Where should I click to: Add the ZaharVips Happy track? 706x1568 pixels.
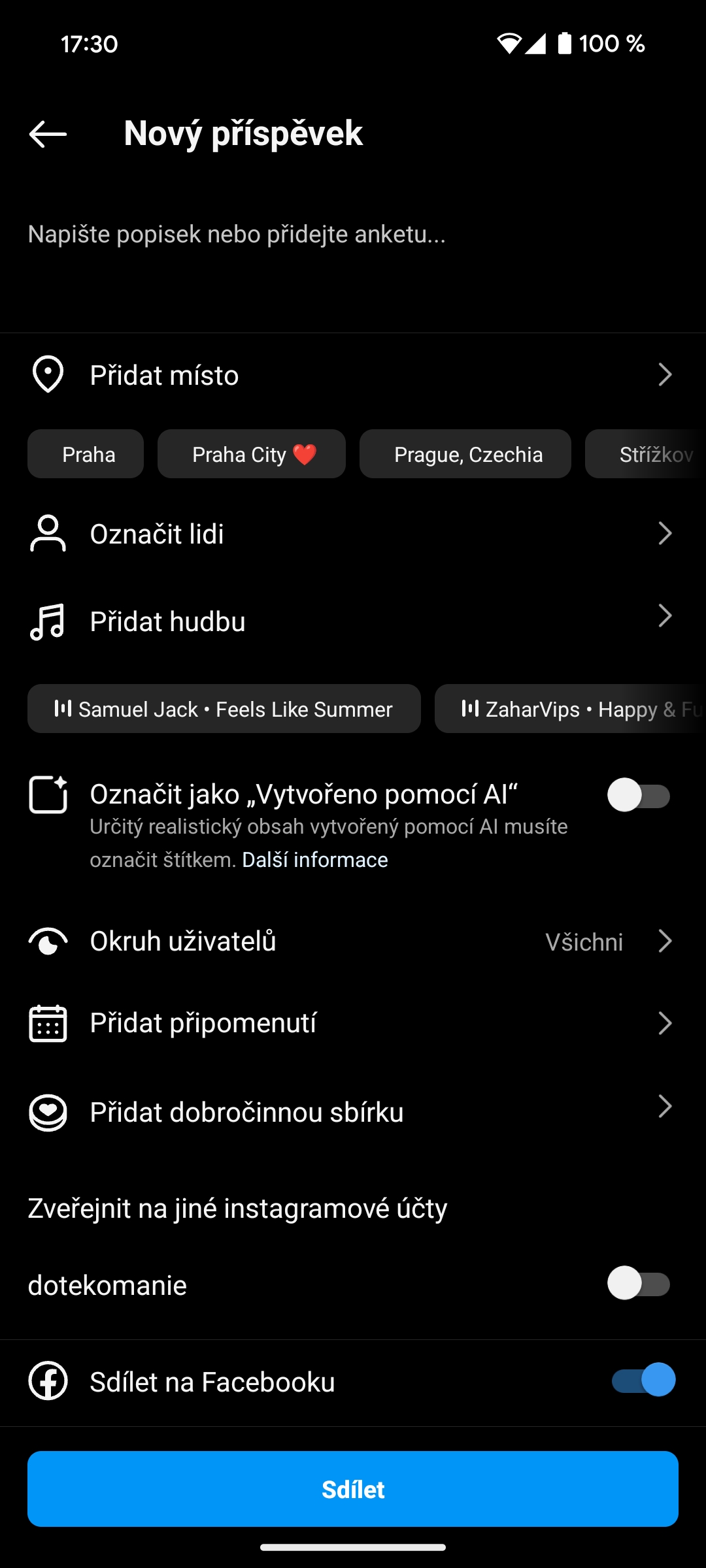570,709
